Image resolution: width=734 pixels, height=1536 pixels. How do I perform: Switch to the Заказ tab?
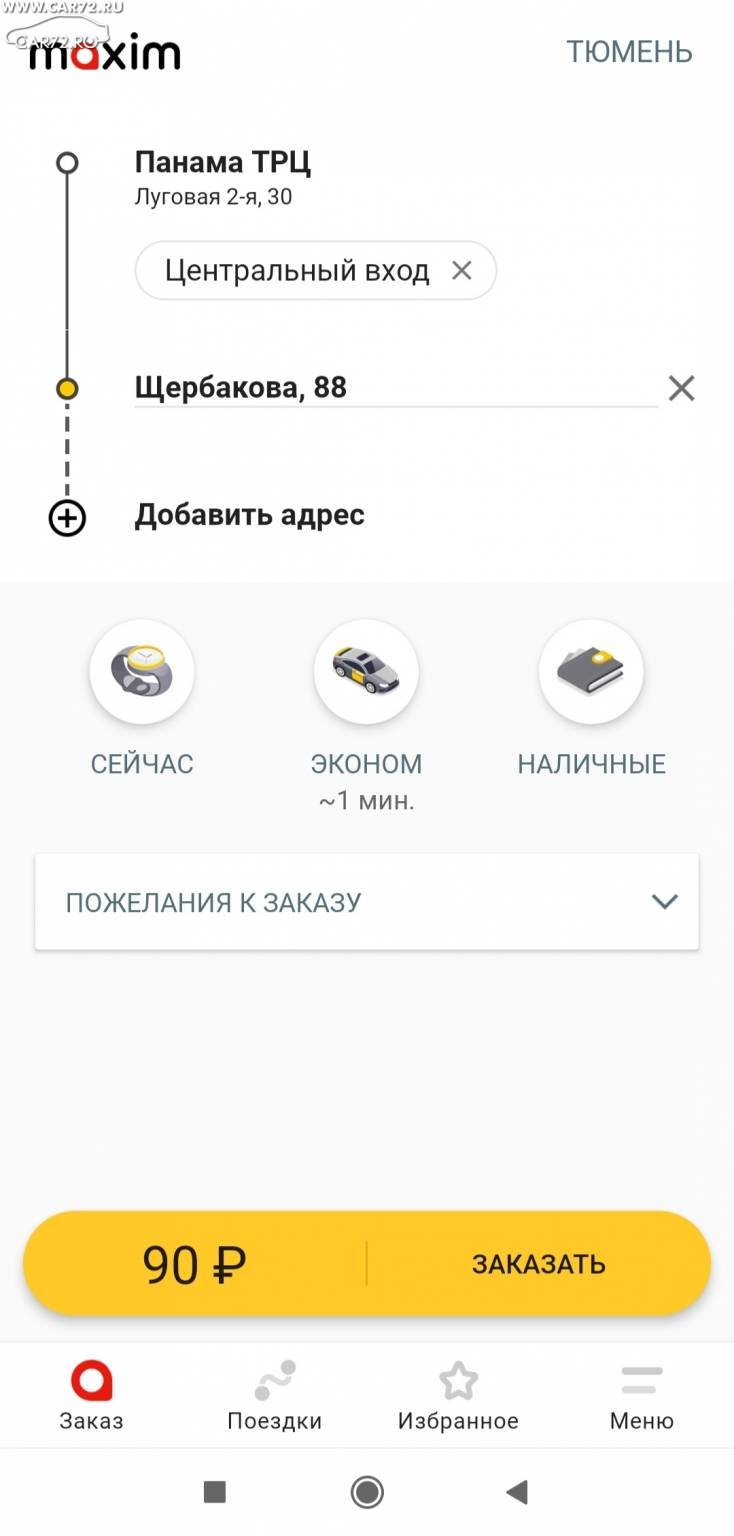click(x=91, y=1395)
